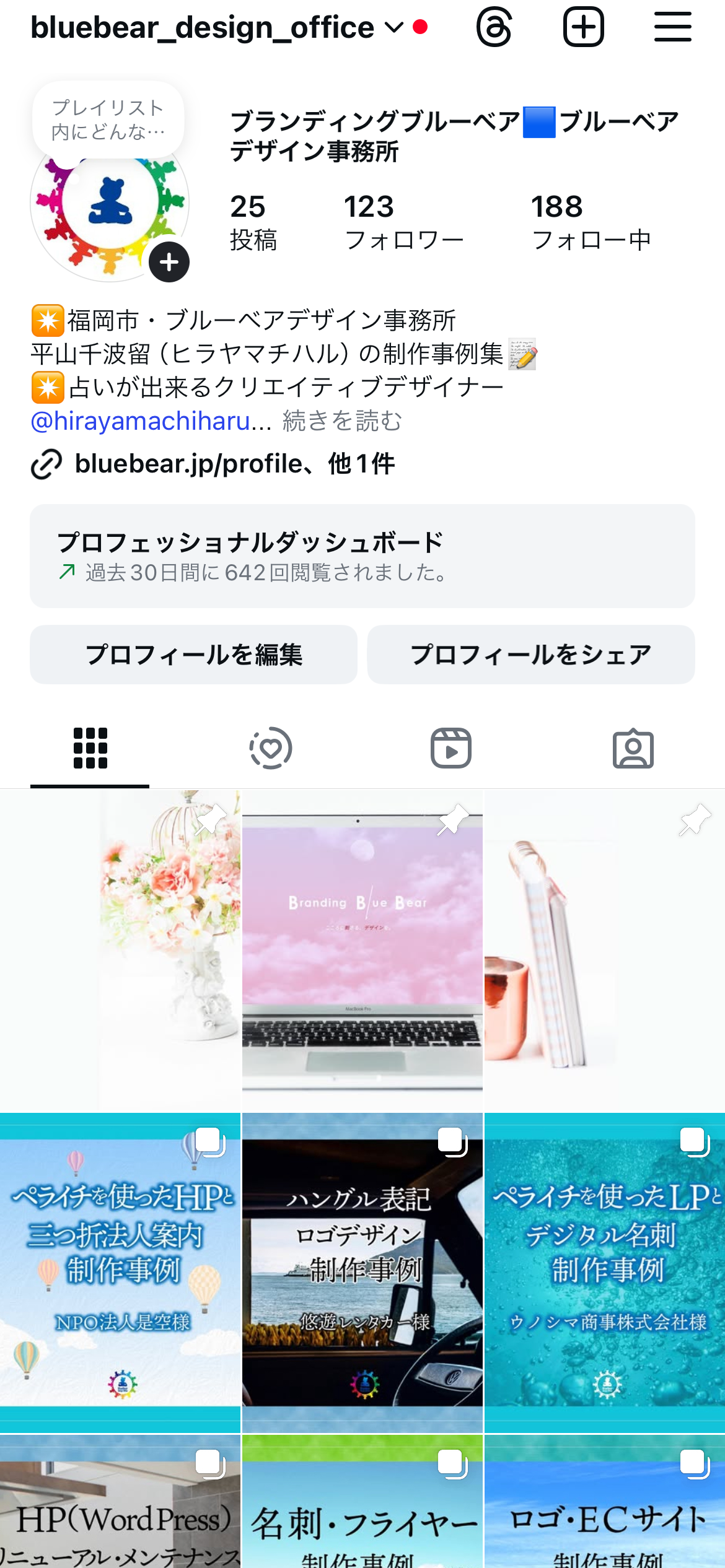Open the NPO法人是空様 制作事例 post
Screen dimensions: 725x1568
click(120, 1273)
